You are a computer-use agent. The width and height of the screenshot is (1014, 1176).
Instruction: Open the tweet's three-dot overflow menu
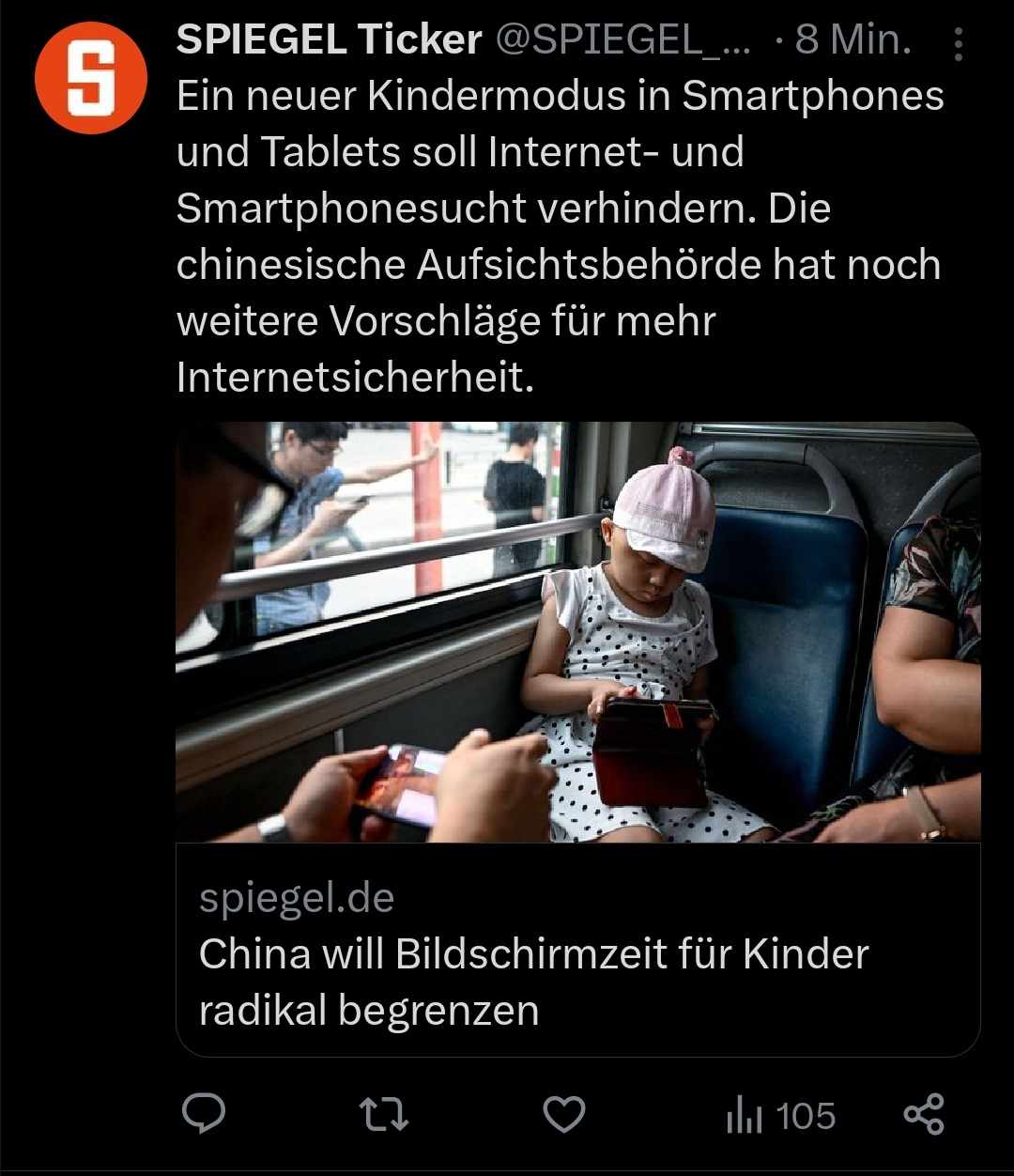[x=958, y=45]
